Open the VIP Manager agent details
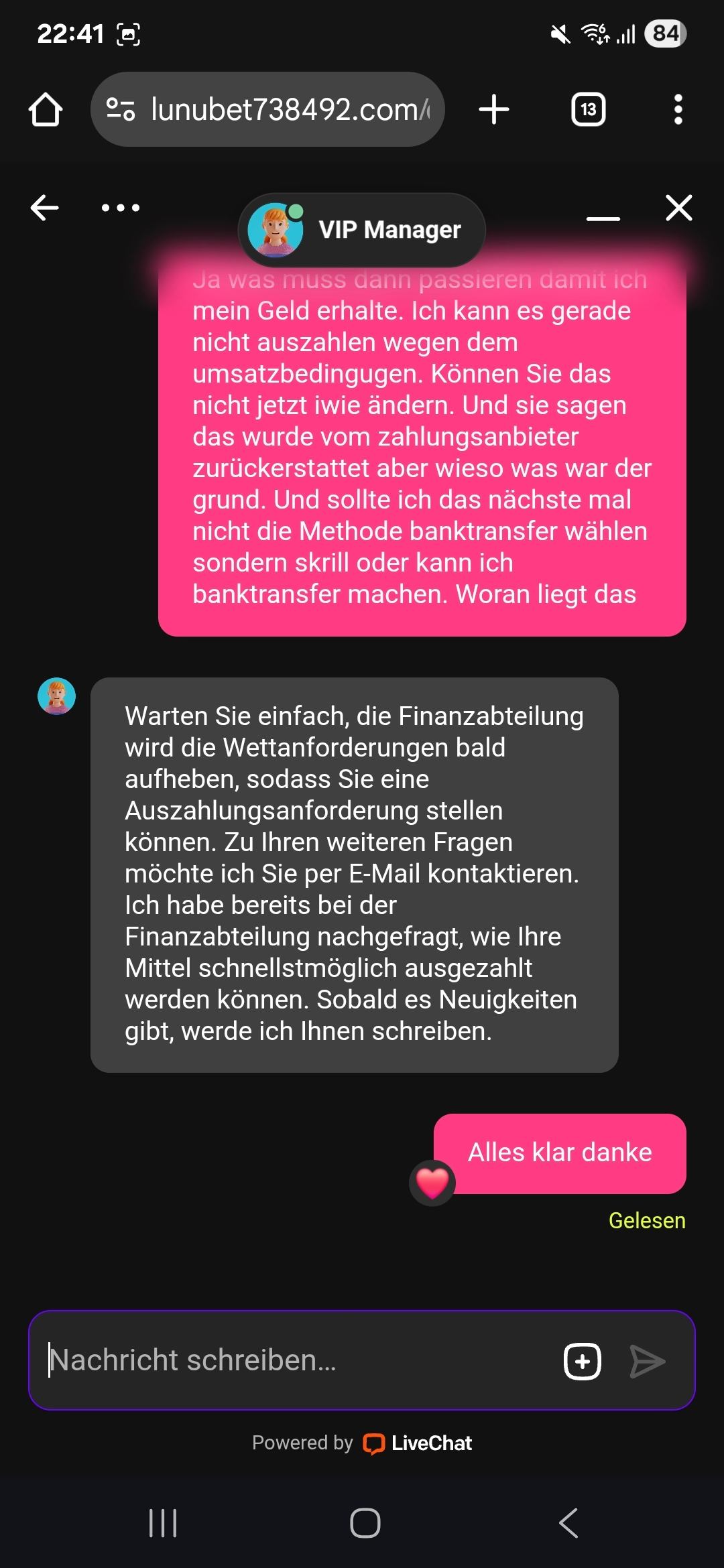724x1568 pixels. click(x=362, y=230)
